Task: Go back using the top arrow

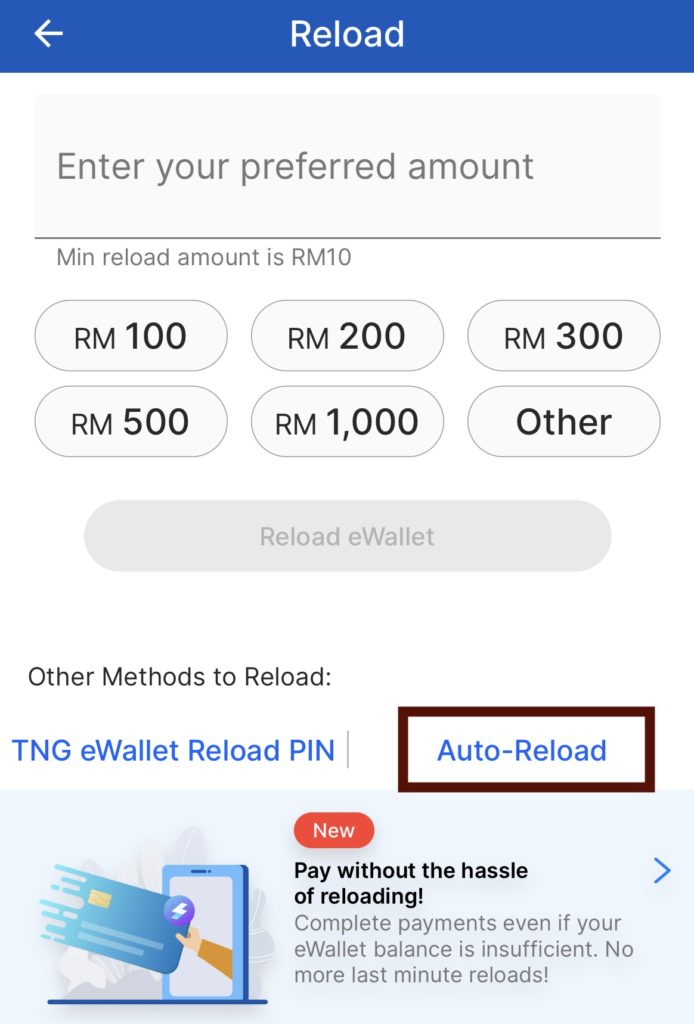Action: click(48, 34)
